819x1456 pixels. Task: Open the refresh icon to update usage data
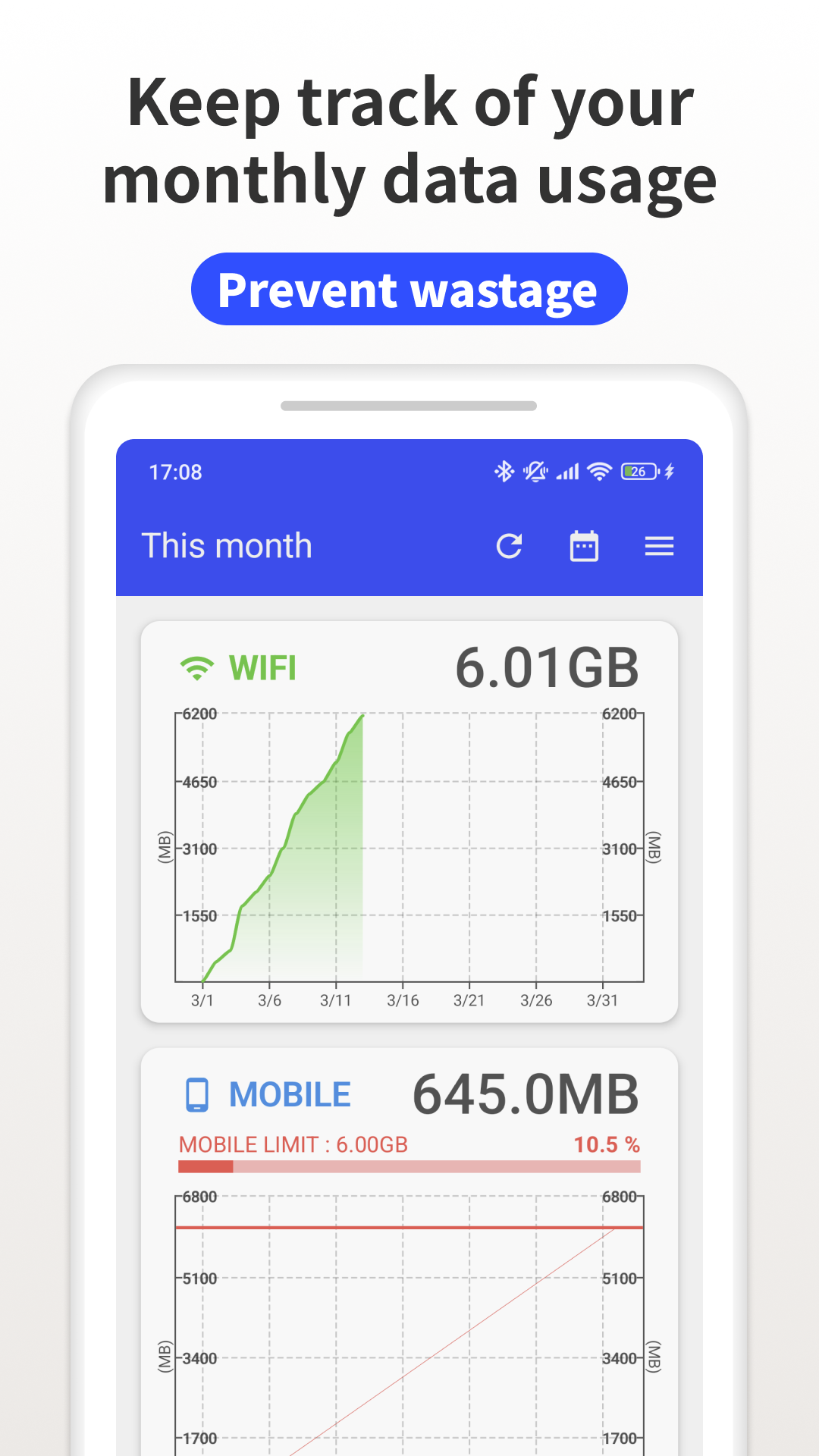click(x=510, y=546)
